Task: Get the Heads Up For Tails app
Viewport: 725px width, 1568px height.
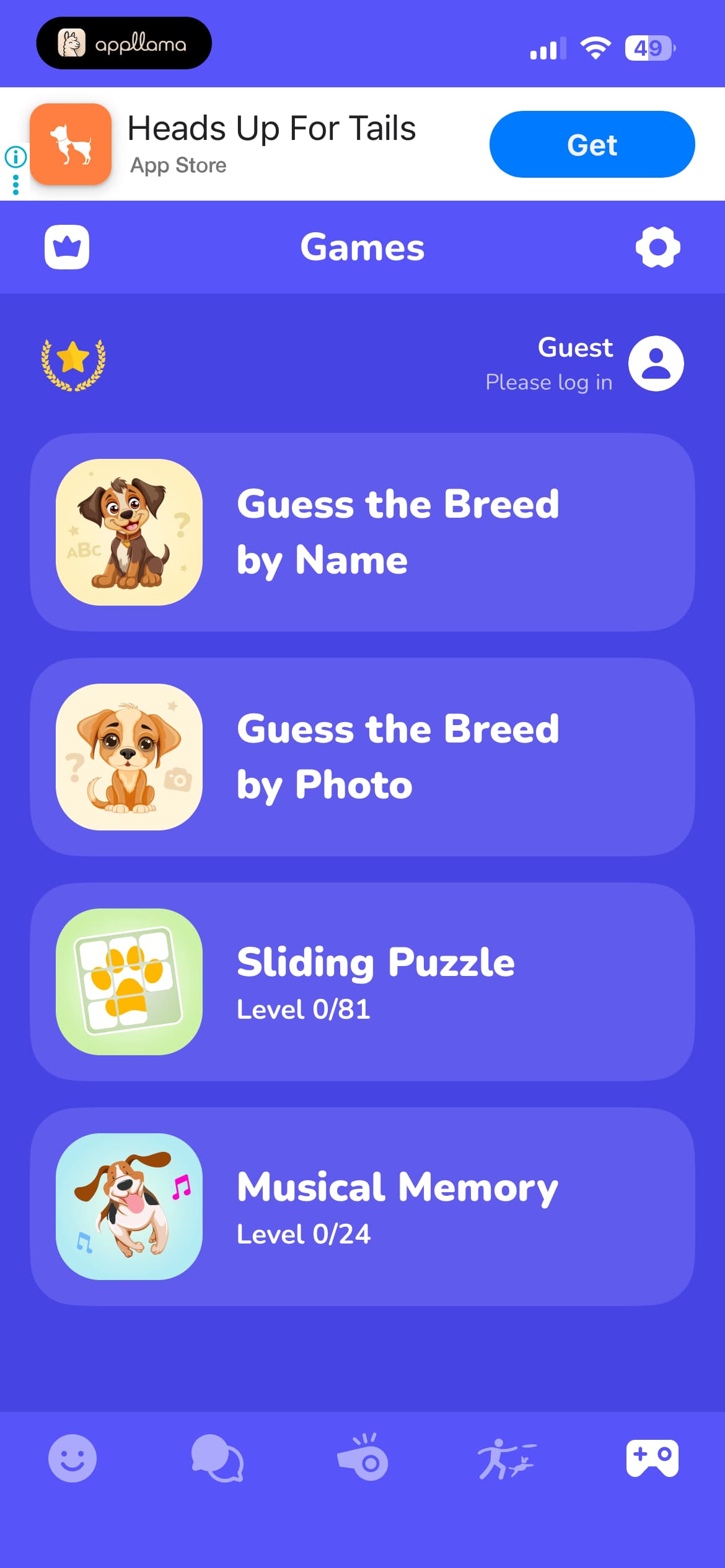Action: [592, 144]
